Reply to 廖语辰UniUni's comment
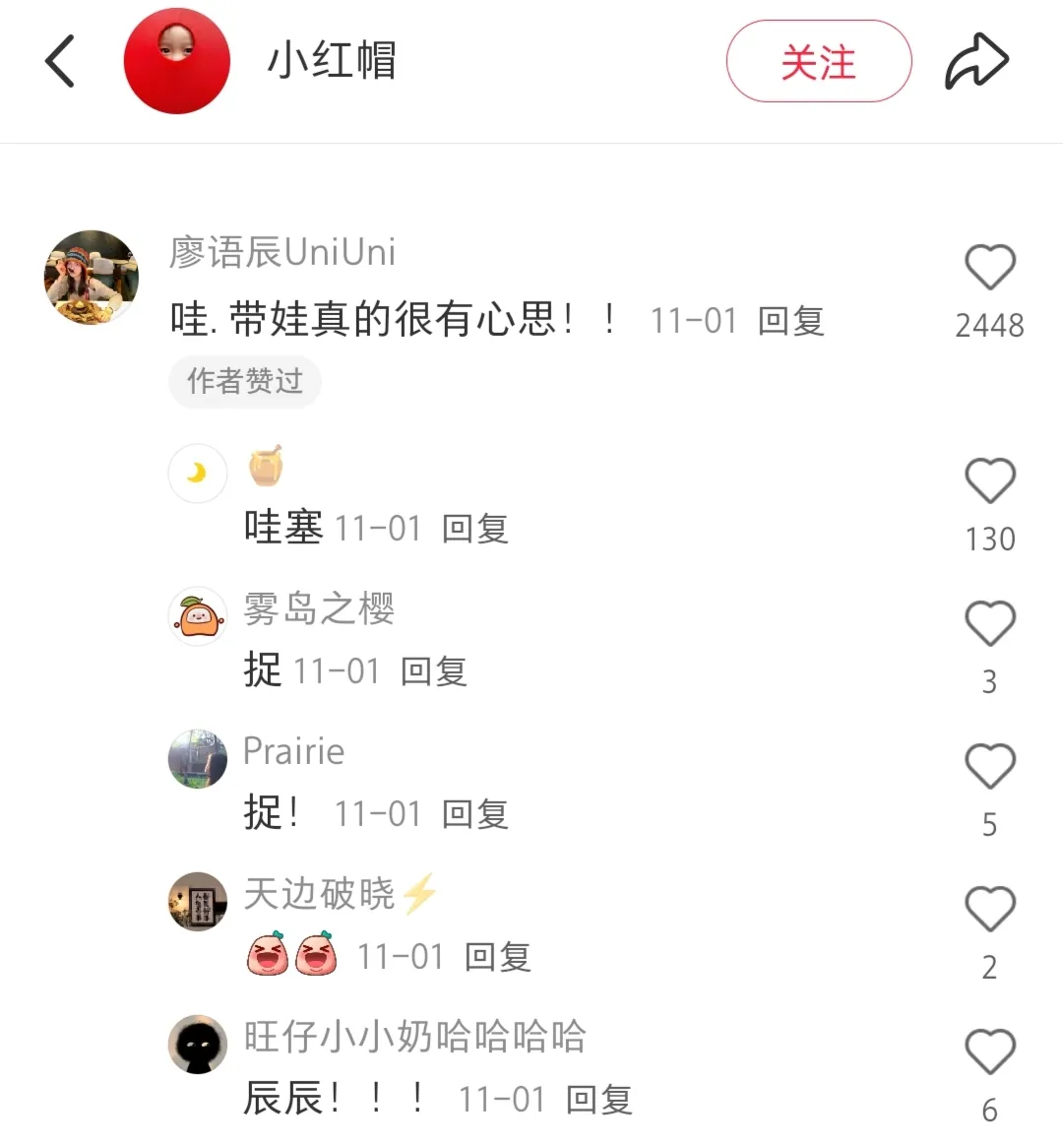This screenshot has height=1148, width=1063. pos(790,321)
